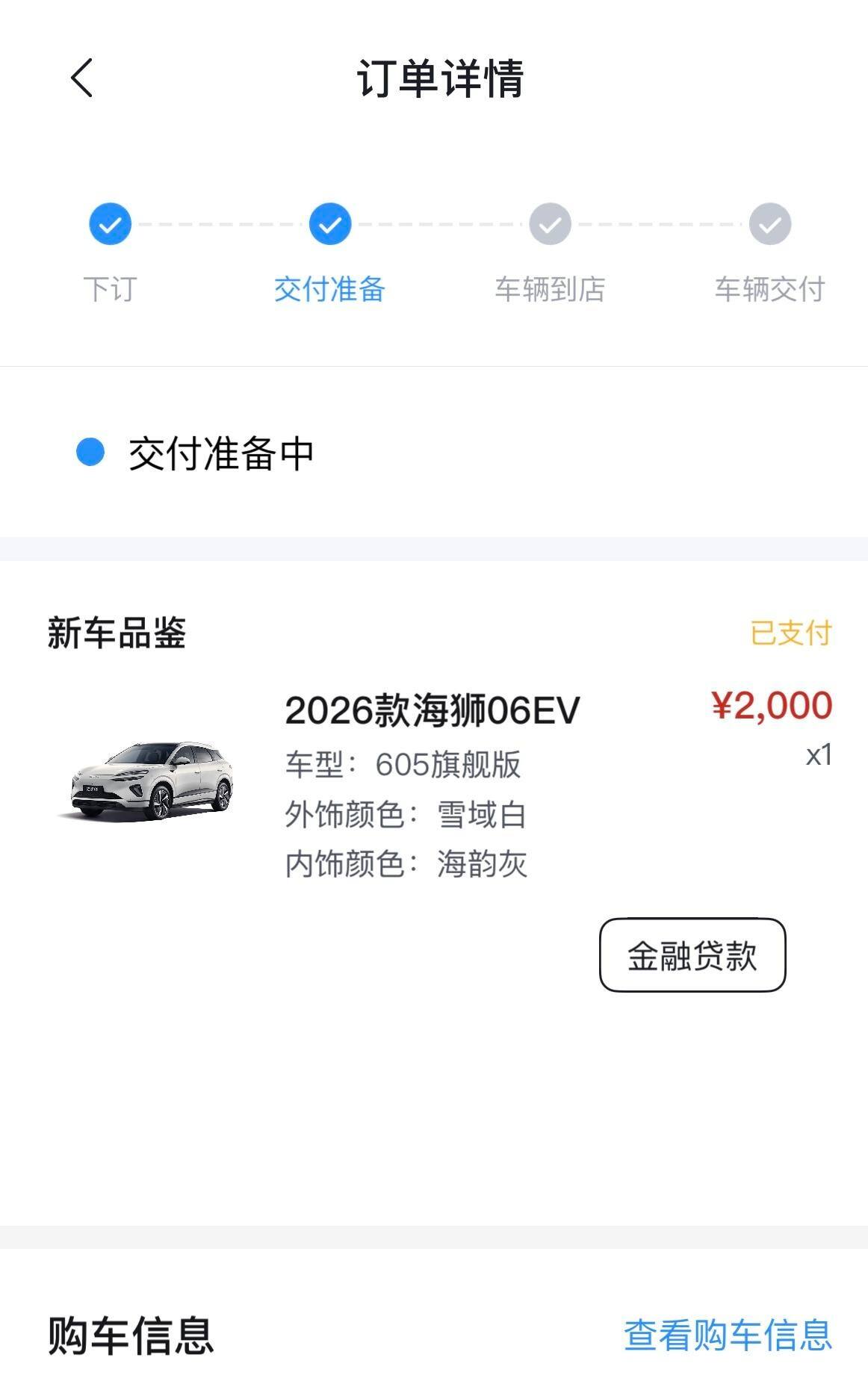Go back from the order details page
The image size is (868, 1393).
tap(82, 78)
